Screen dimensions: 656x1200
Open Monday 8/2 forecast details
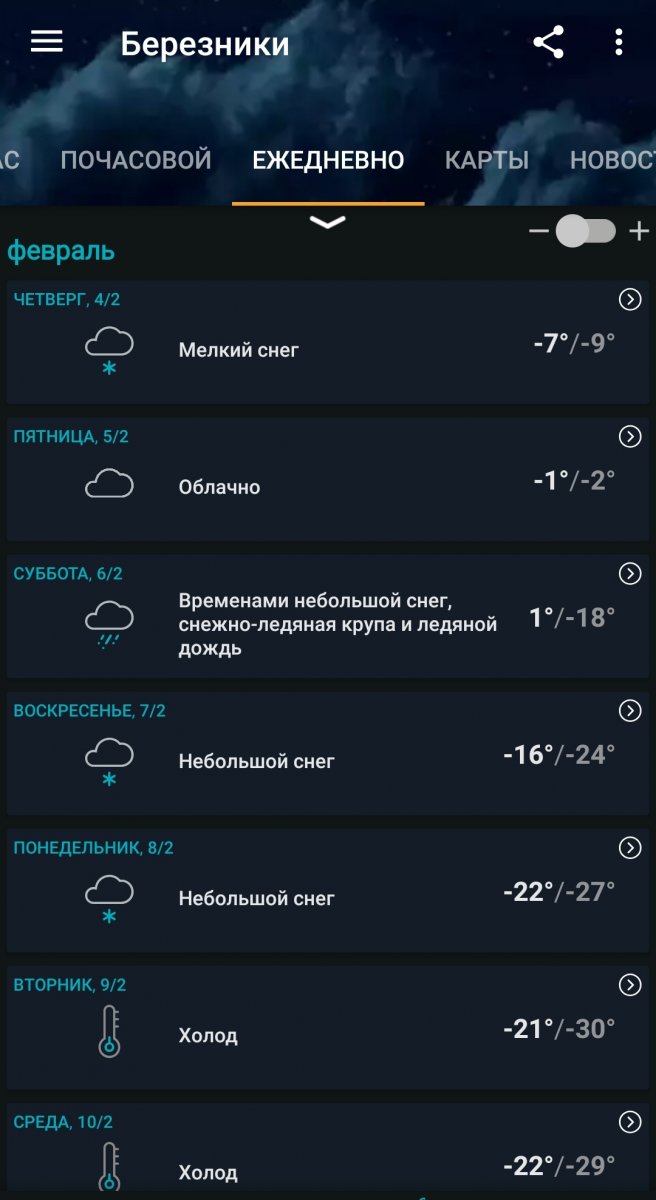tap(630, 847)
